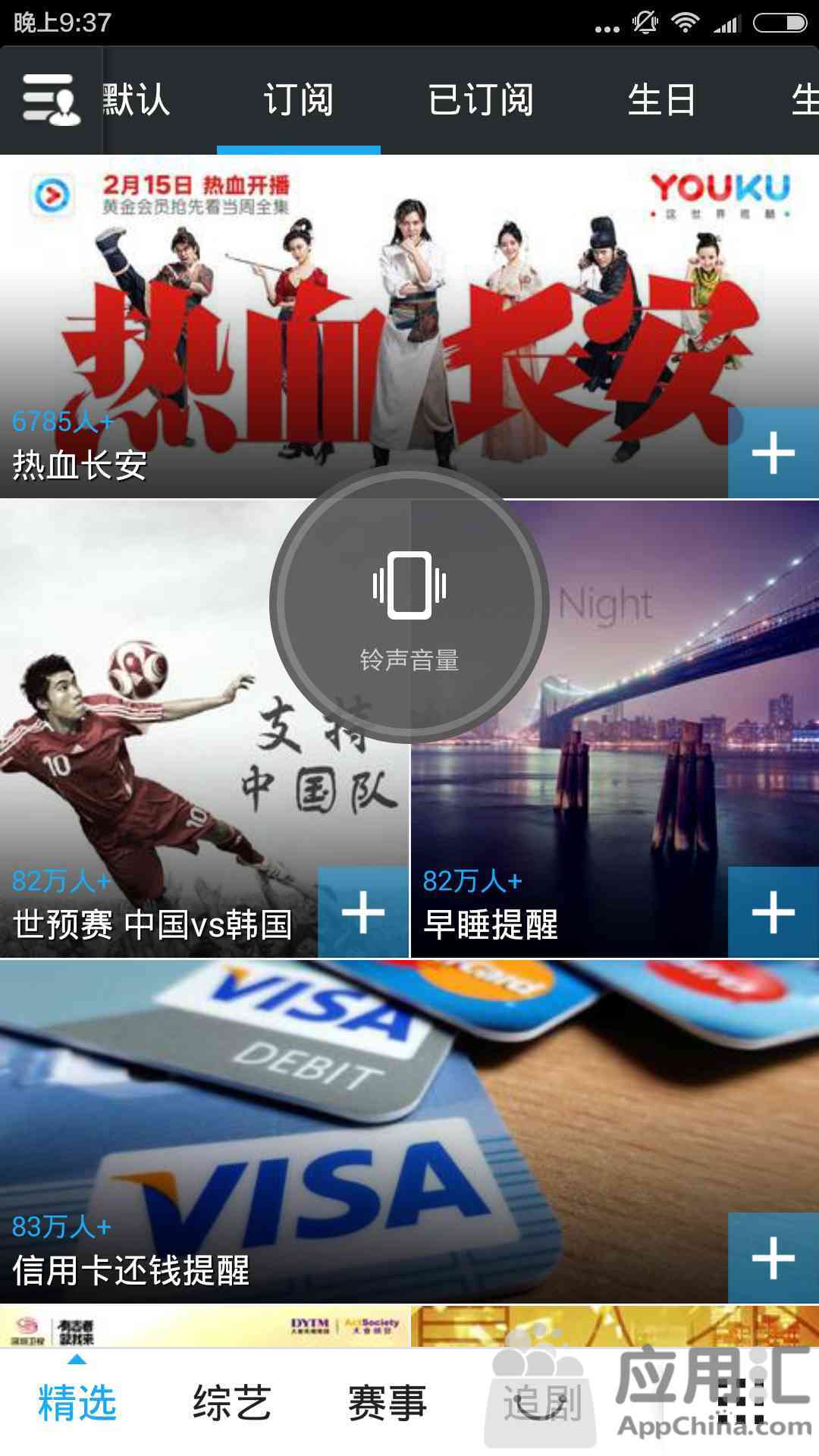This screenshot has width=819, height=1456.
Task: Select the 精选 category at bottom
Action: coord(77,1402)
